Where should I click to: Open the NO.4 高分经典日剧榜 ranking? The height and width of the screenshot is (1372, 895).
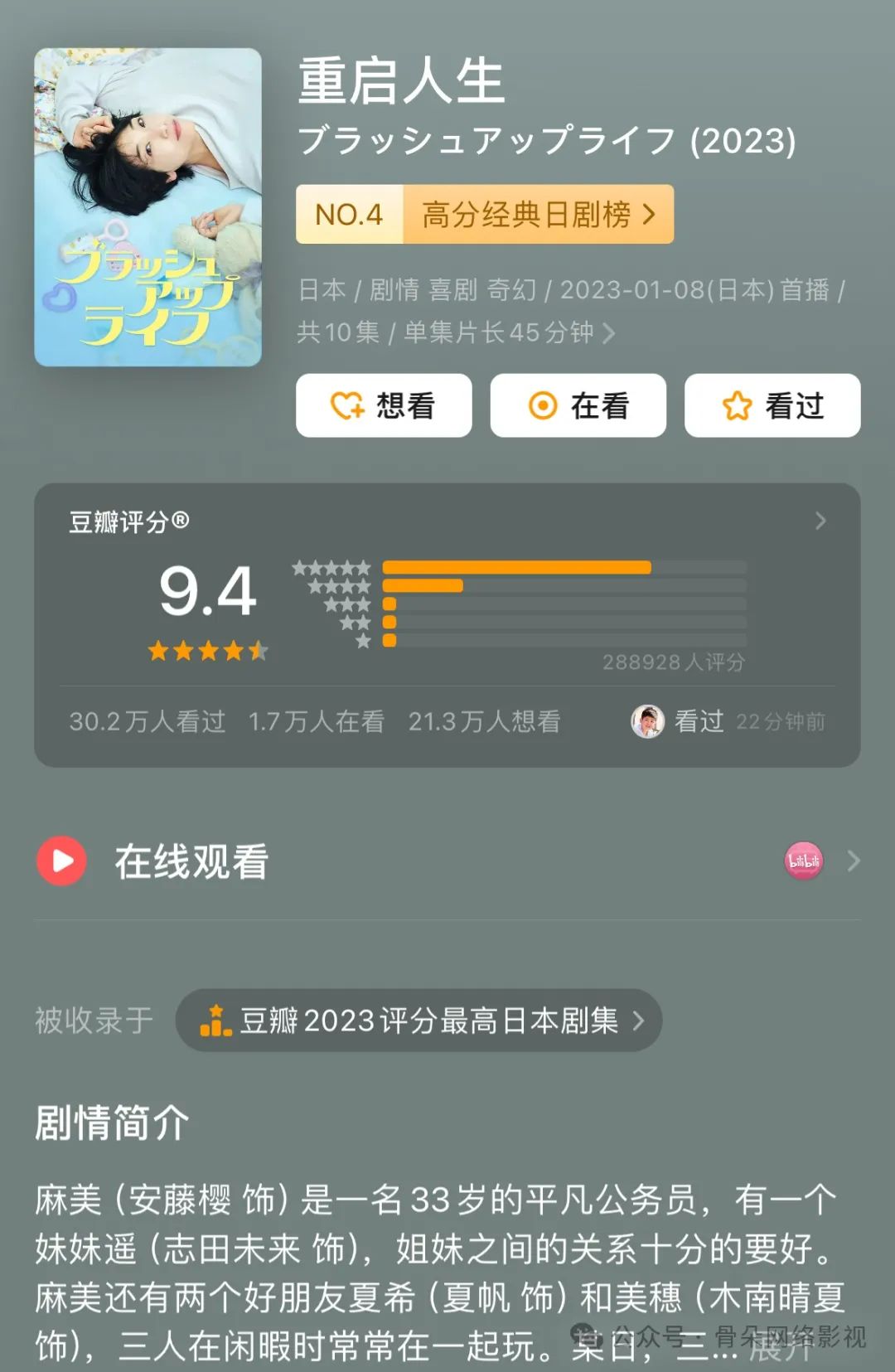485,215
